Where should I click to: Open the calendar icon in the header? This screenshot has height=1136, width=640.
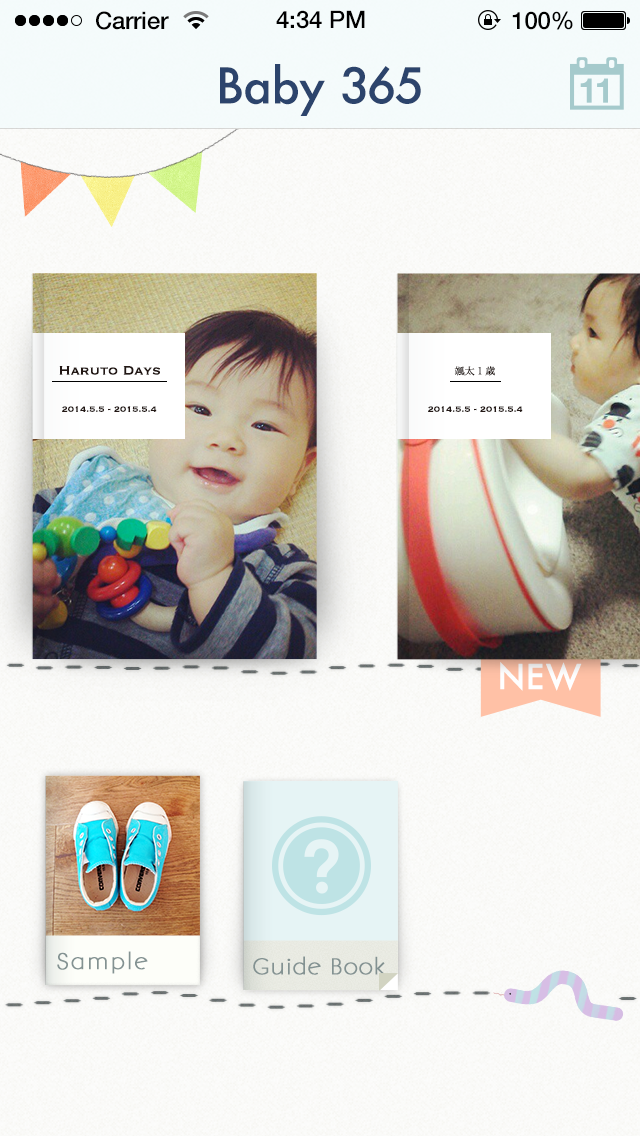coord(595,84)
